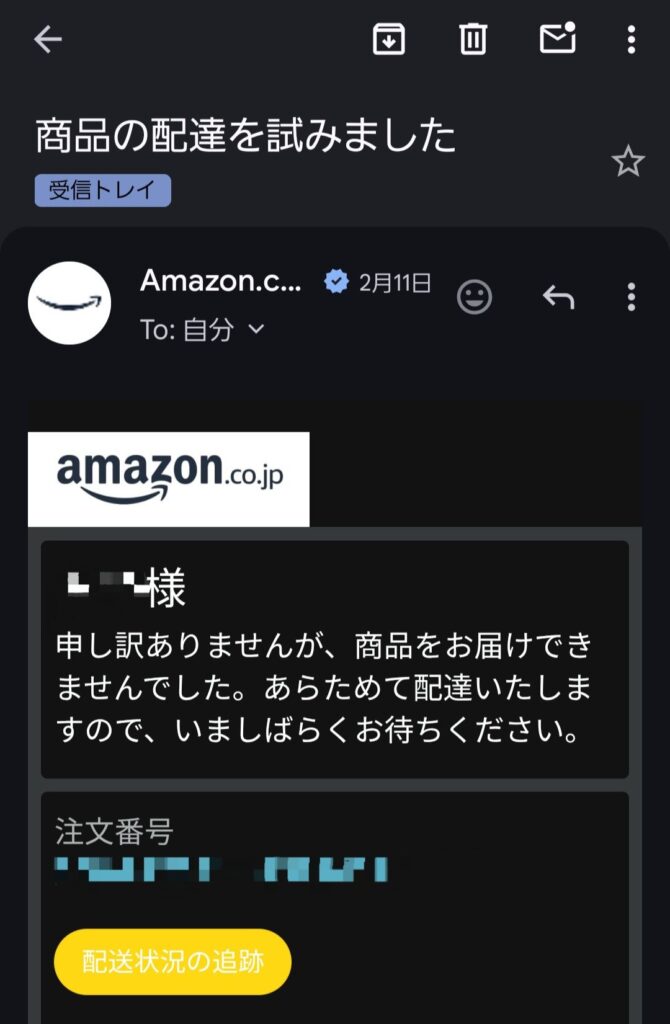This screenshot has width=670, height=1024.
Task: Open Amazon sender avatar
Action: [69, 303]
